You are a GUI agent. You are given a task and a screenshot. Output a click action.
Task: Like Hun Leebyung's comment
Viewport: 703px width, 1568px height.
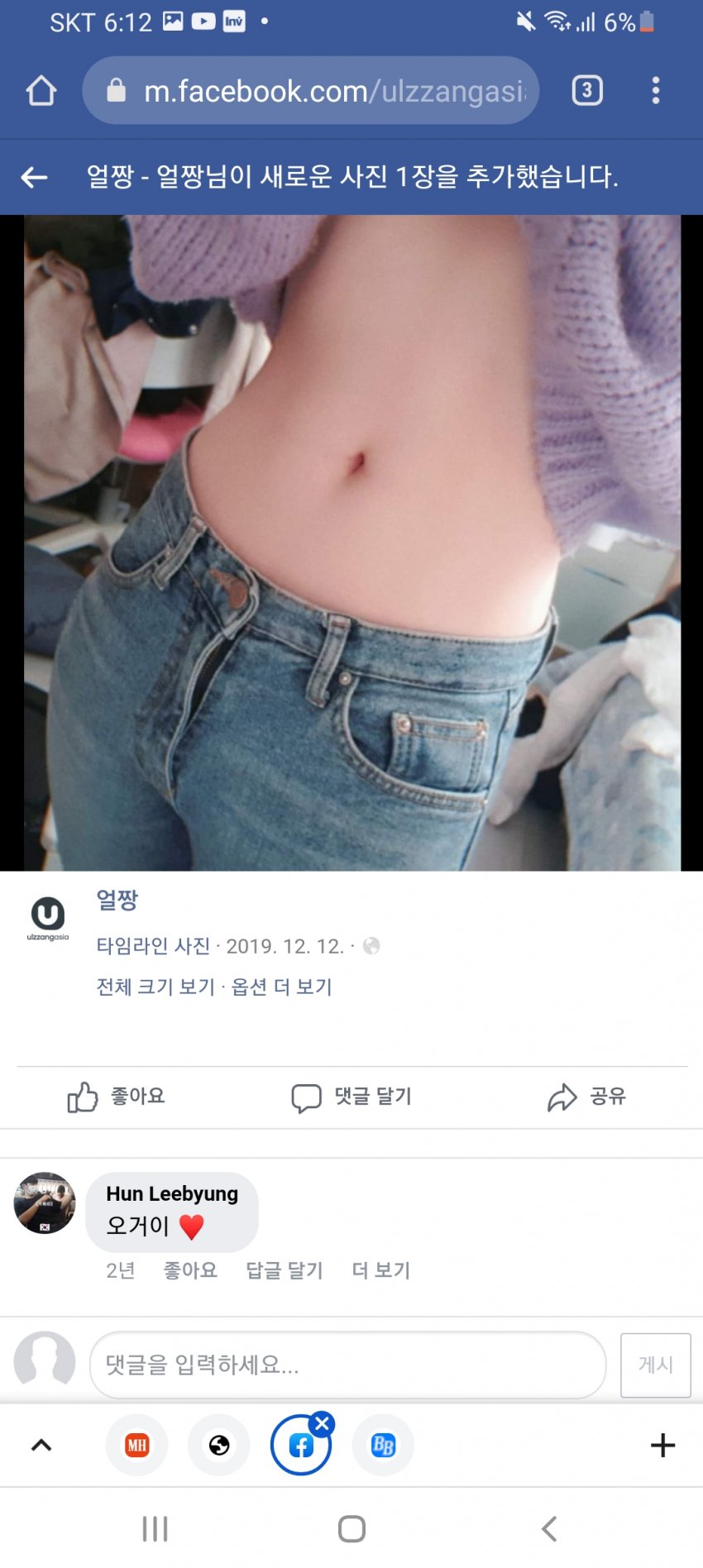point(190,1270)
